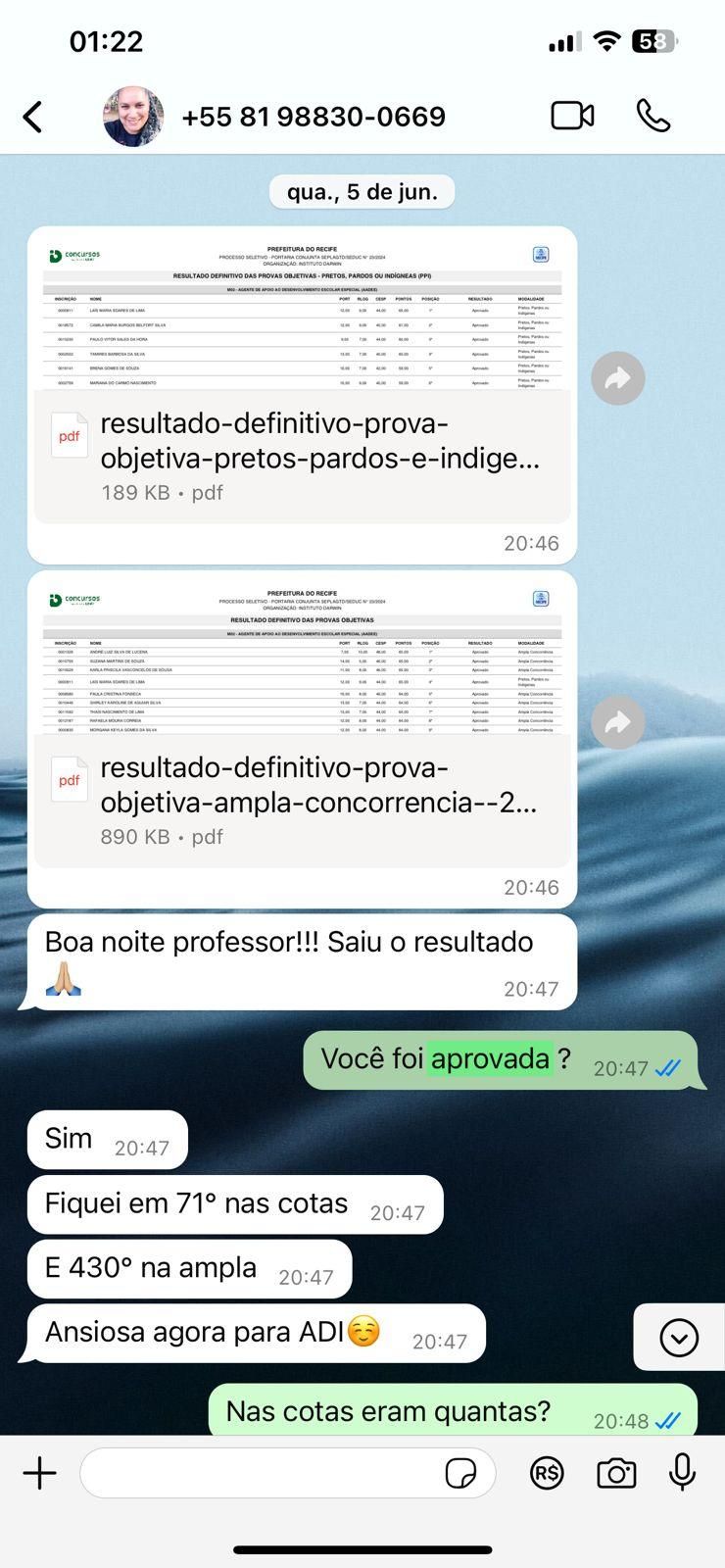Viewport: 725px width, 1568px height.
Task: Jump to the latest messages
Action: pos(679,1338)
